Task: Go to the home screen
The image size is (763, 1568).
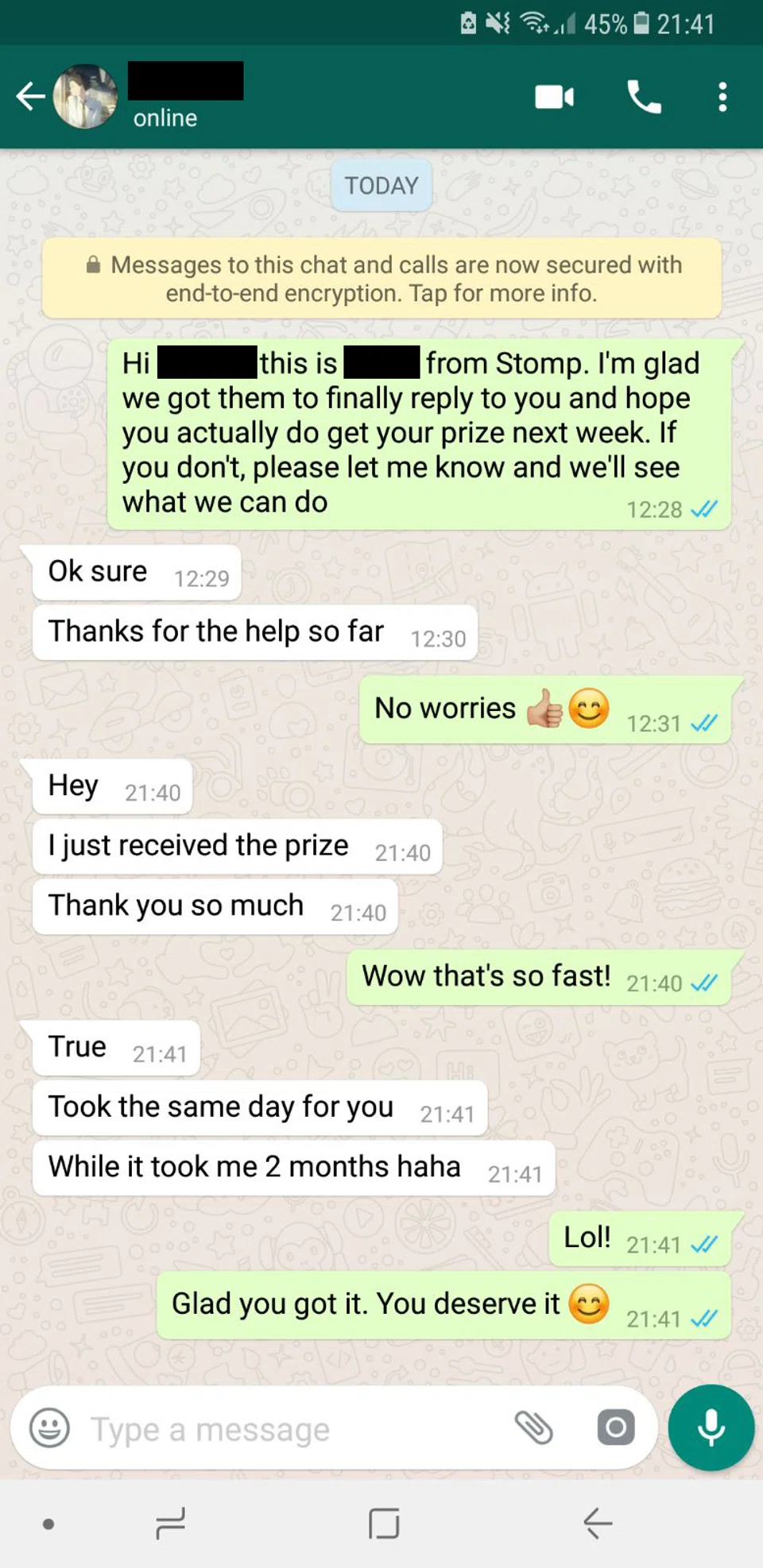Action: (384, 1523)
